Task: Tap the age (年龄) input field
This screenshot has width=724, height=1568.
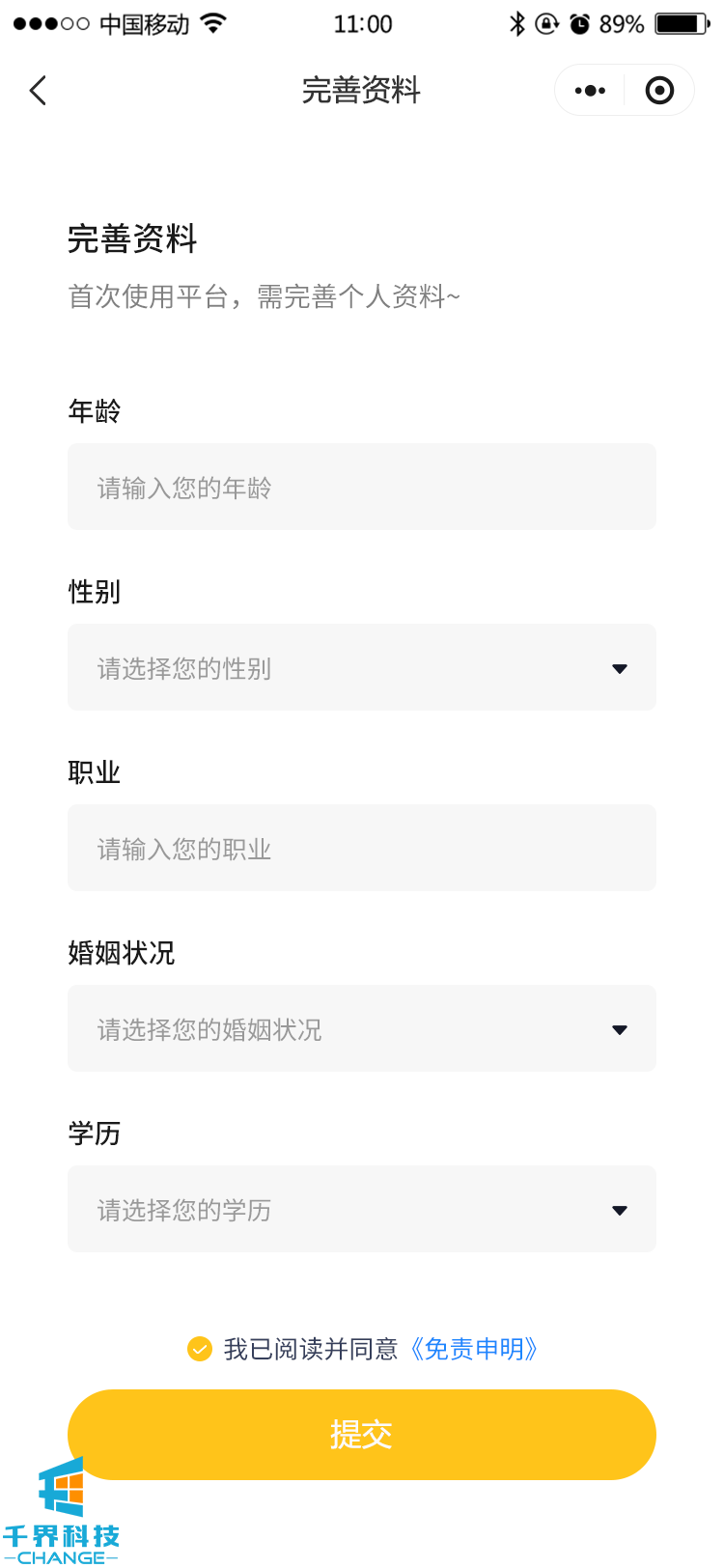Action: (362, 487)
